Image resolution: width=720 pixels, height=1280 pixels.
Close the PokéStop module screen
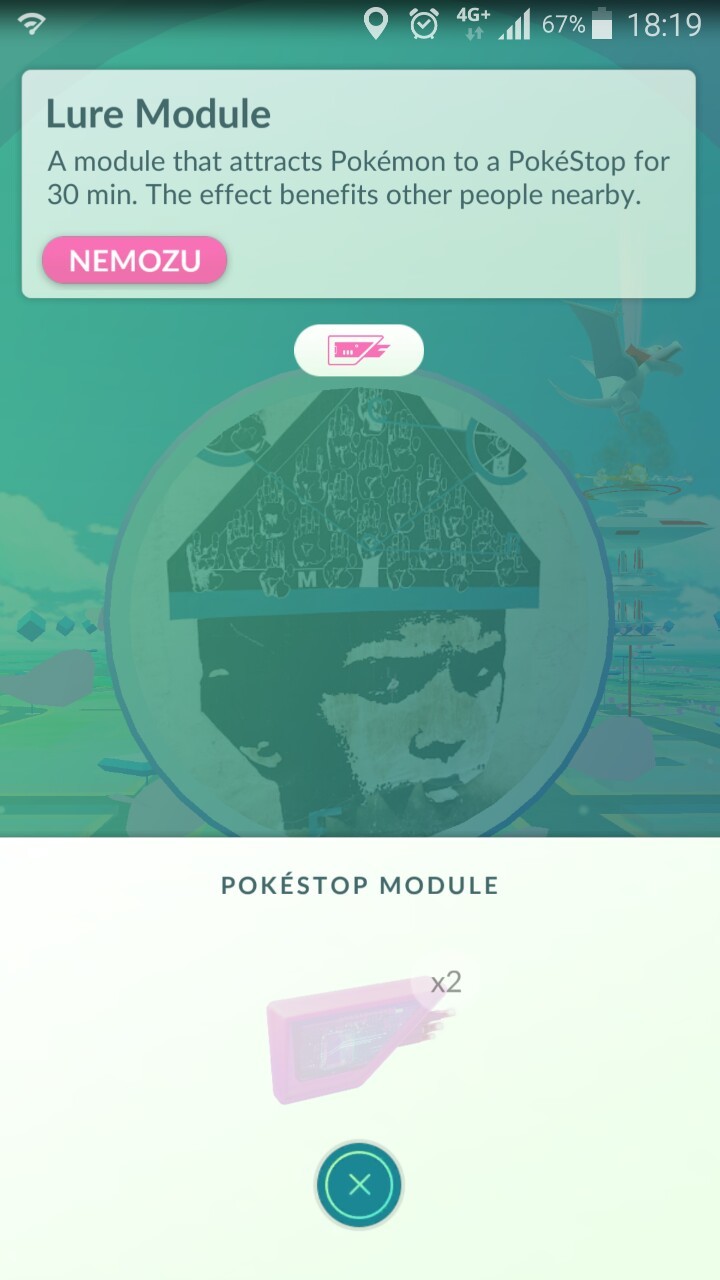[359, 1185]
